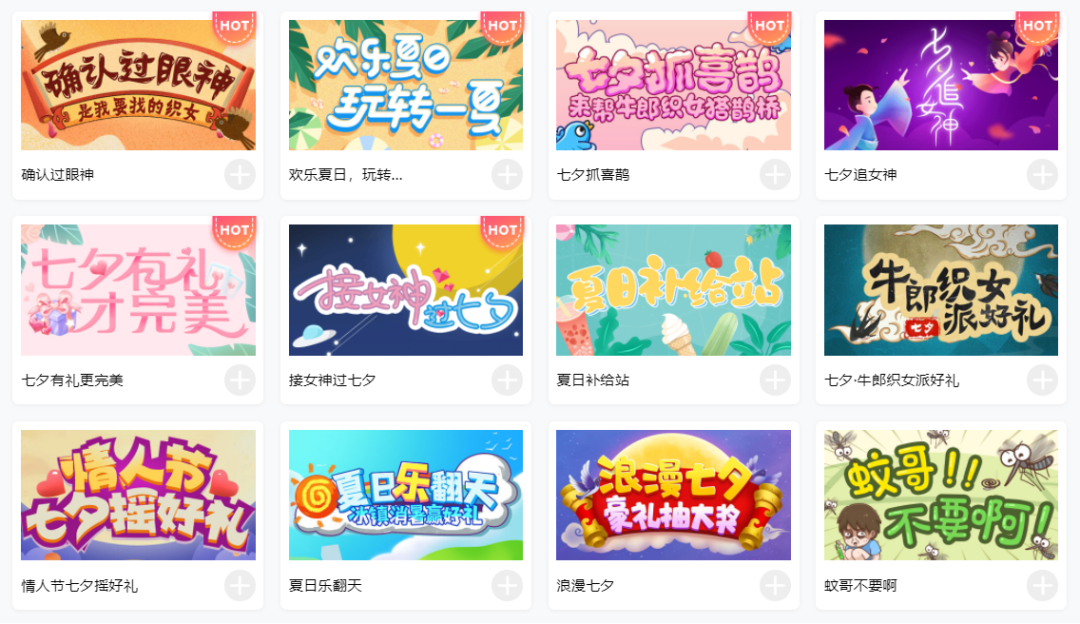Add 七夕抓喜鹊 using its plus icon

775,175
